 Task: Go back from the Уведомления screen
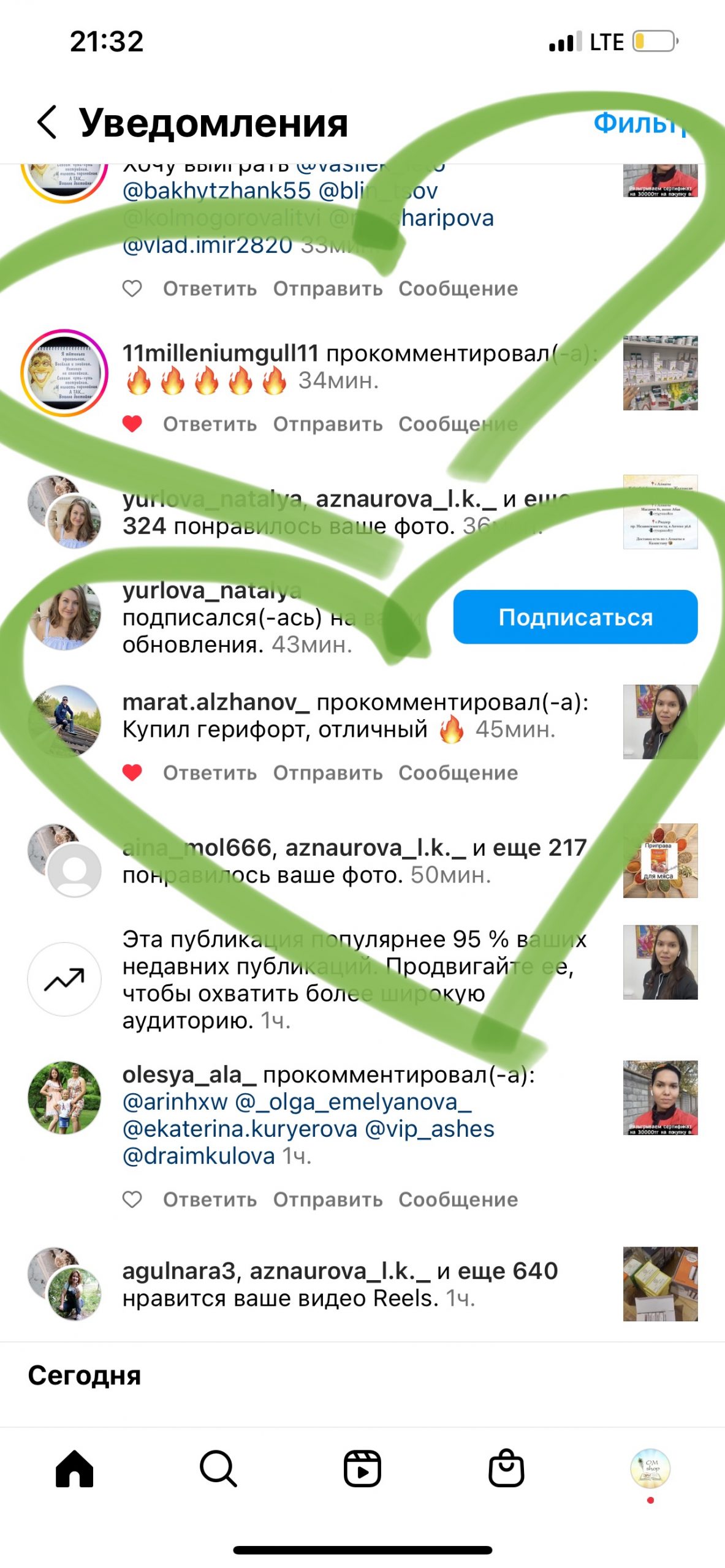47,122
